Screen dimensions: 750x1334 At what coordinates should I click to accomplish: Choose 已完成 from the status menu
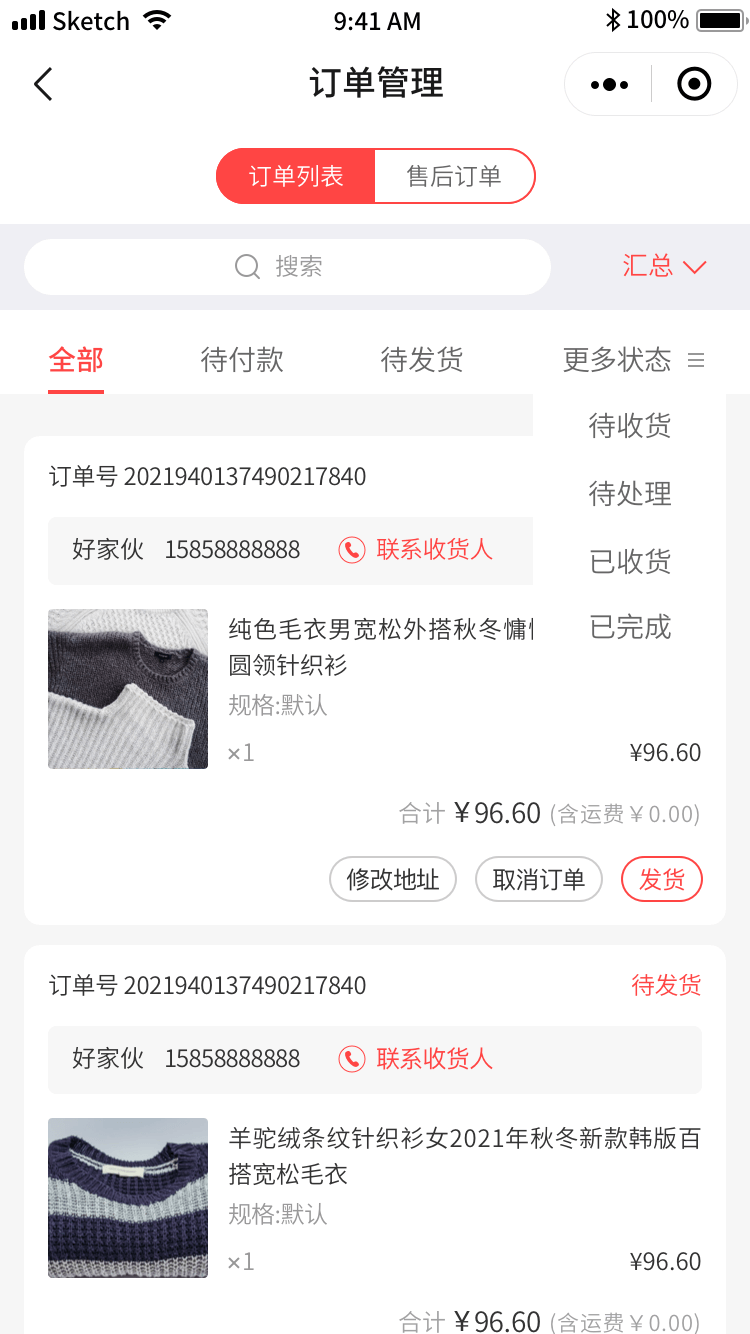coord(630,628)
